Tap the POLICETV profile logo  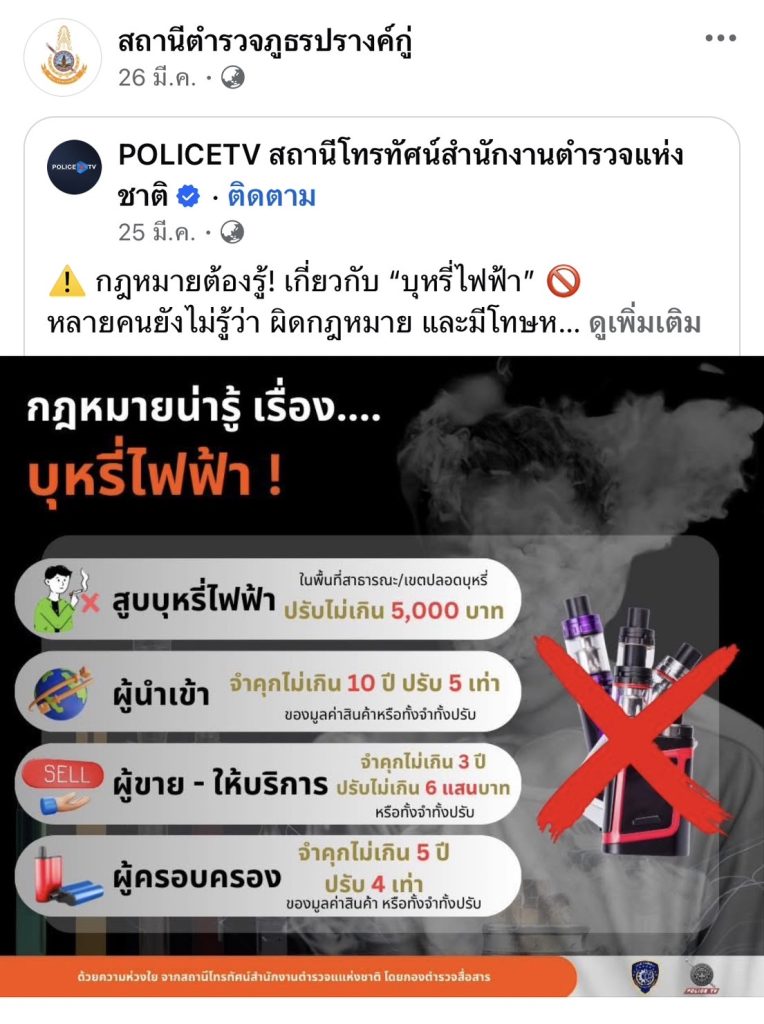tap(76, 166)
